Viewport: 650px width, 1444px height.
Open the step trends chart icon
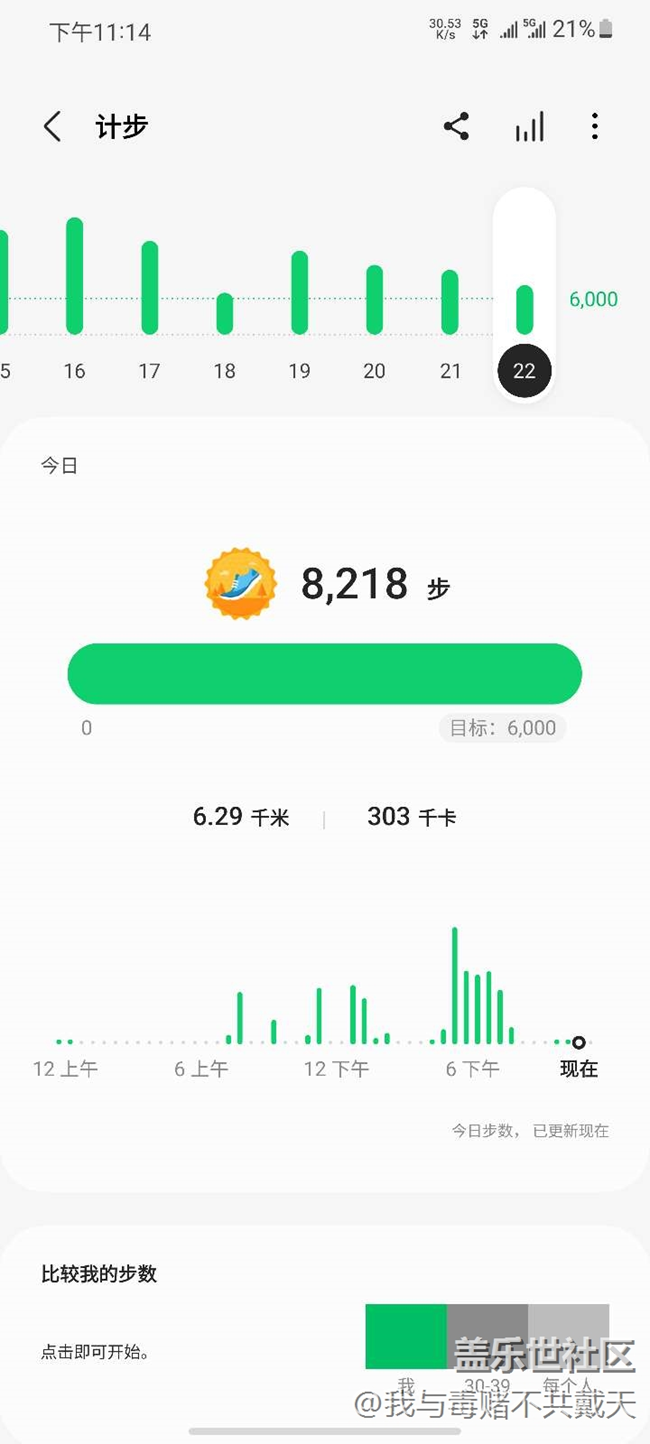point(529,127)
